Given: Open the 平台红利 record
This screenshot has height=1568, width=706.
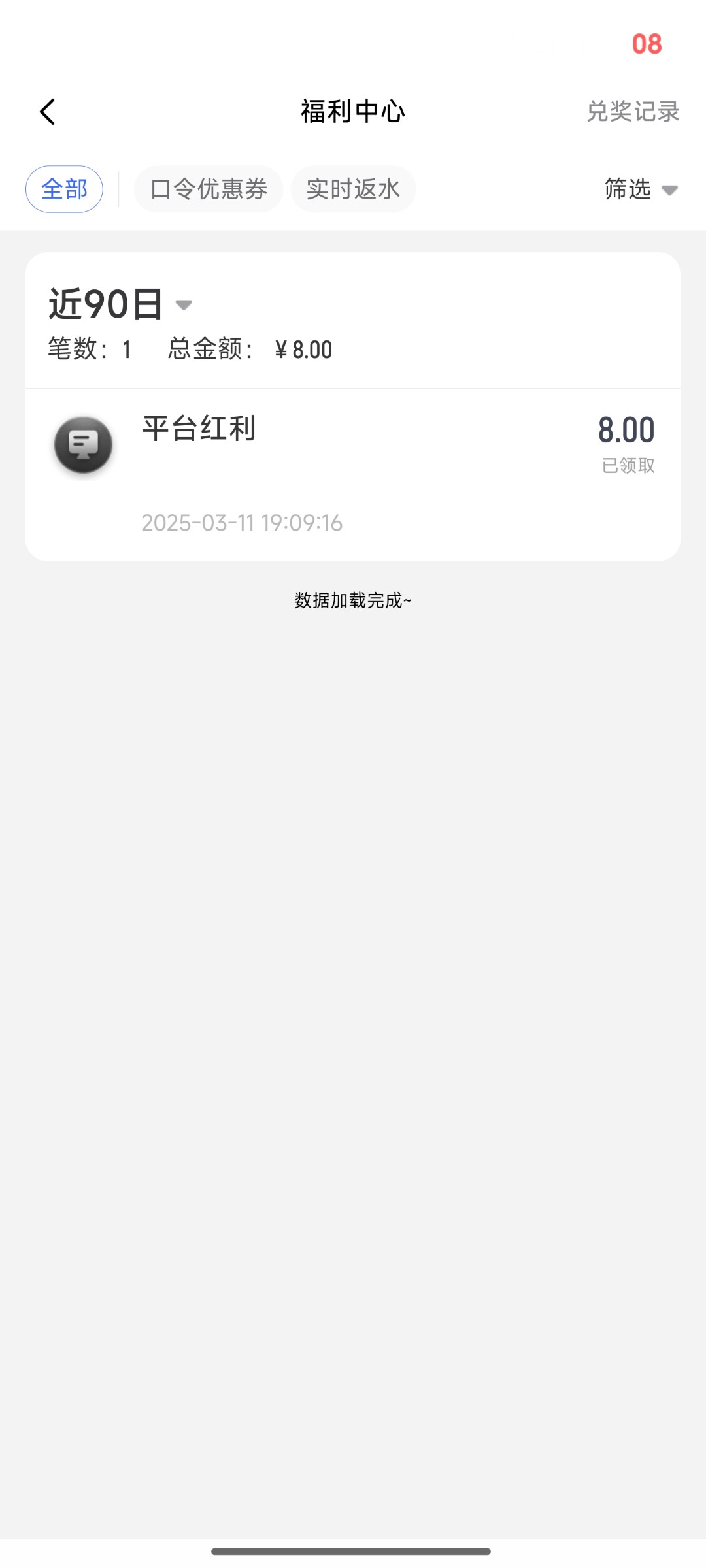Looking at the screenshot, I should pyautogui.click(x=353, y=474).
